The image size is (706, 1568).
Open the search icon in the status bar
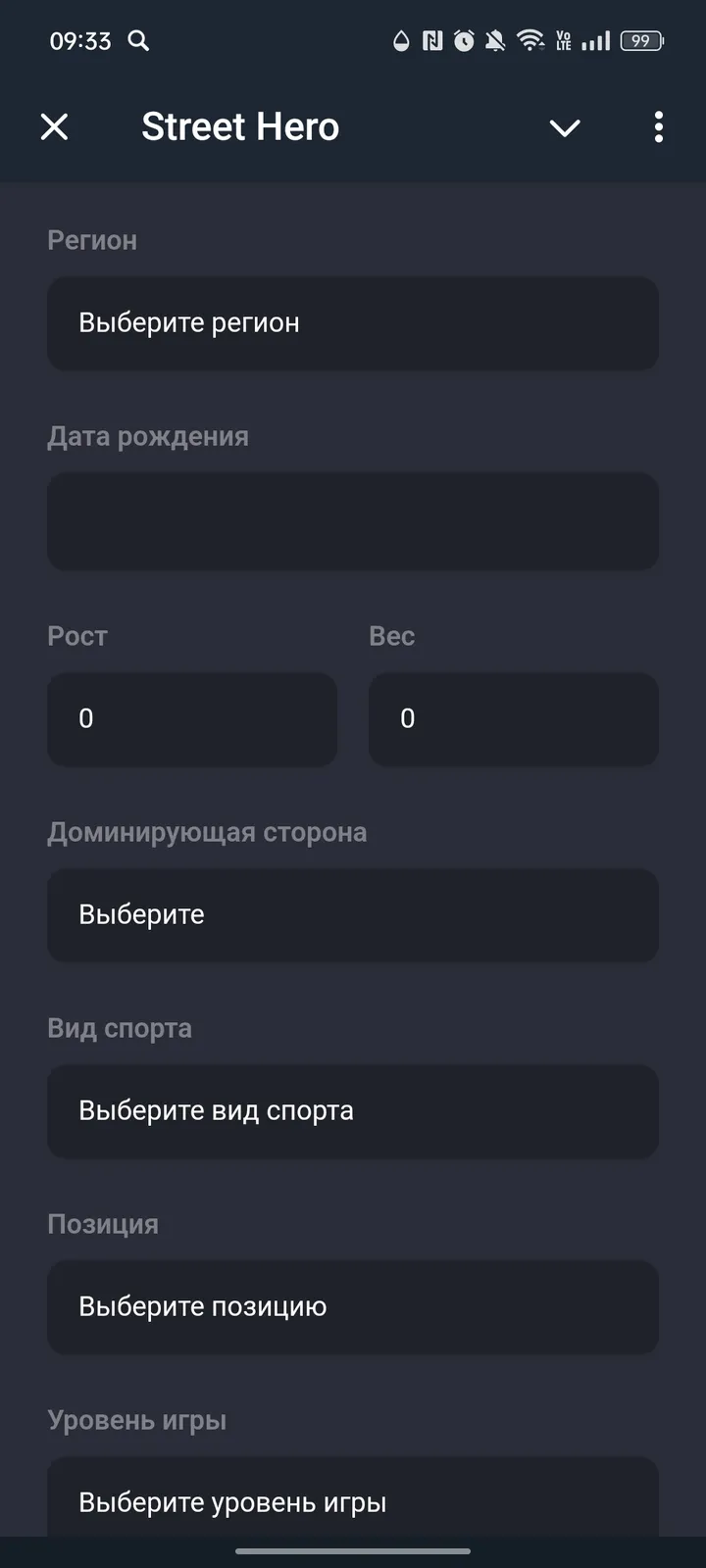pyautogui.click(x=138, y=41)
